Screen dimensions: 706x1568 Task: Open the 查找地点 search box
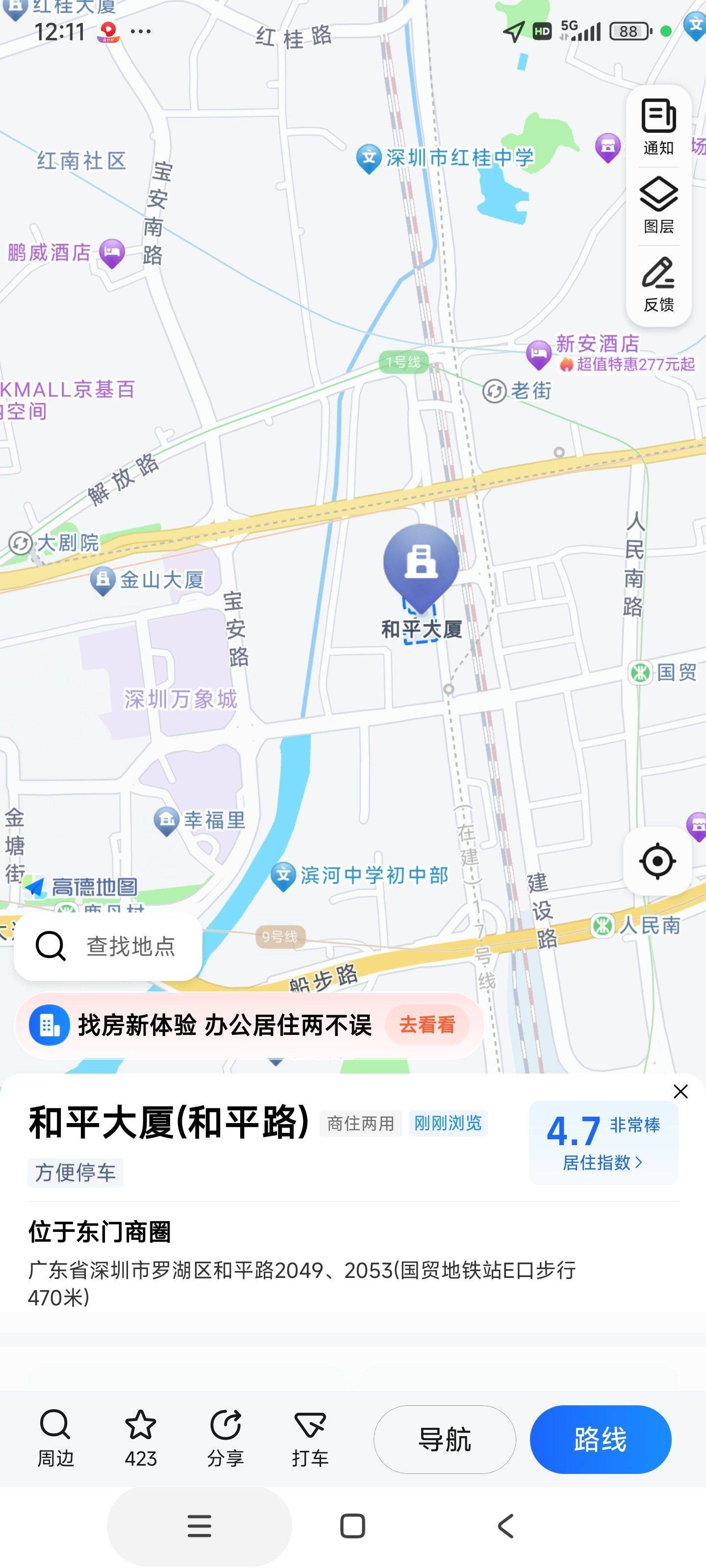(x=108, y=946)
